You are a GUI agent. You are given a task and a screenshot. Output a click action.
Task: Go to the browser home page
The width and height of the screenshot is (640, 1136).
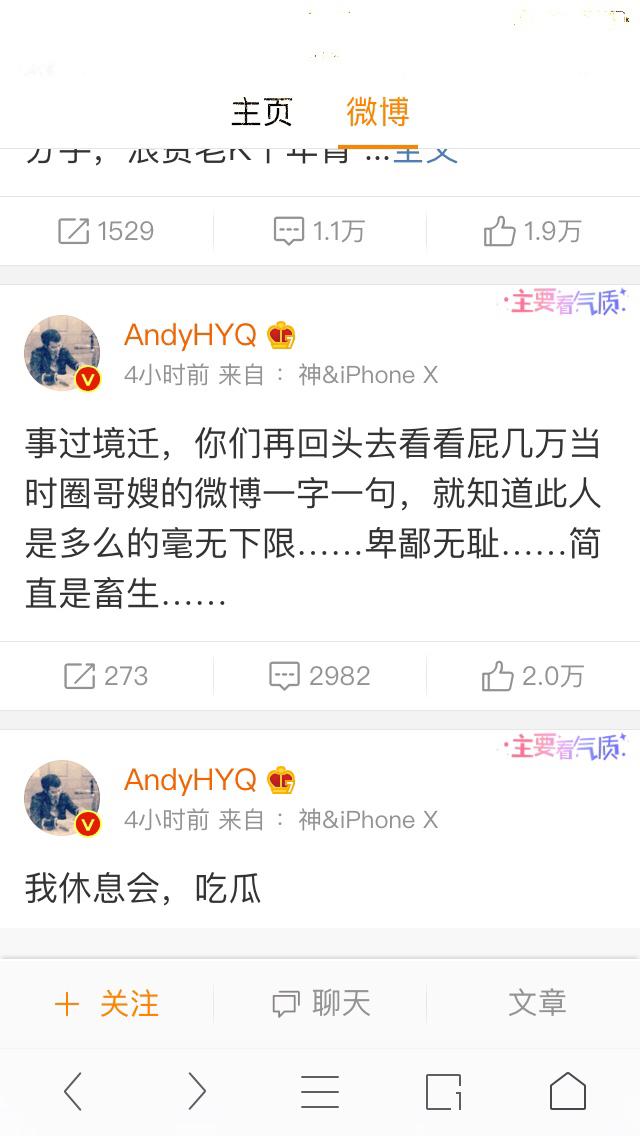tap(568, 1092)
